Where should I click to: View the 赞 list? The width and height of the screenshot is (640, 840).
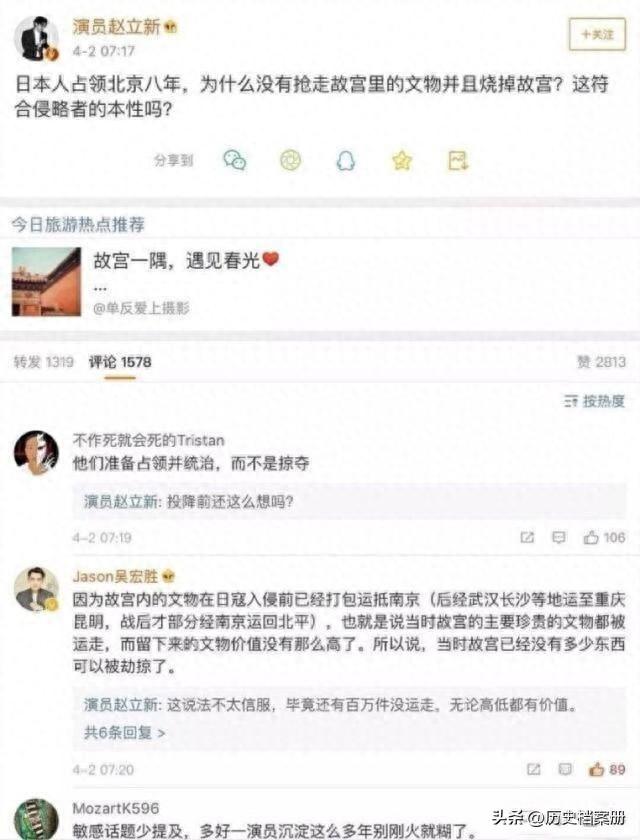(600, 362)
